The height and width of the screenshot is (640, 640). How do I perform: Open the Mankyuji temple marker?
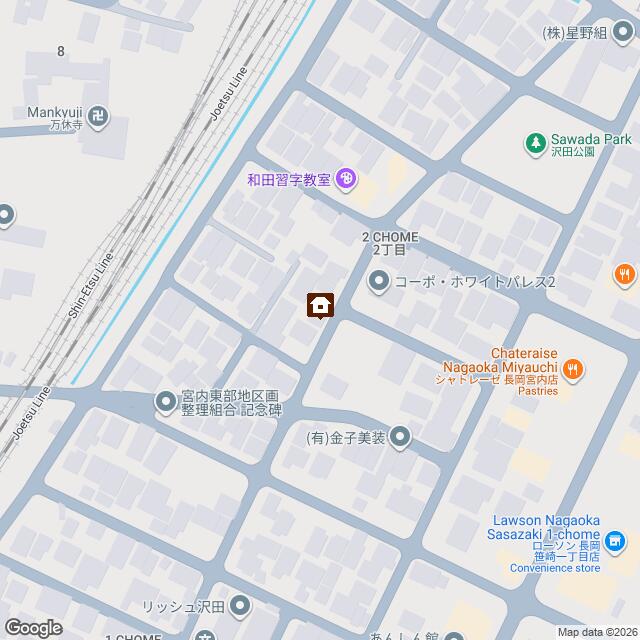[99, 117]
